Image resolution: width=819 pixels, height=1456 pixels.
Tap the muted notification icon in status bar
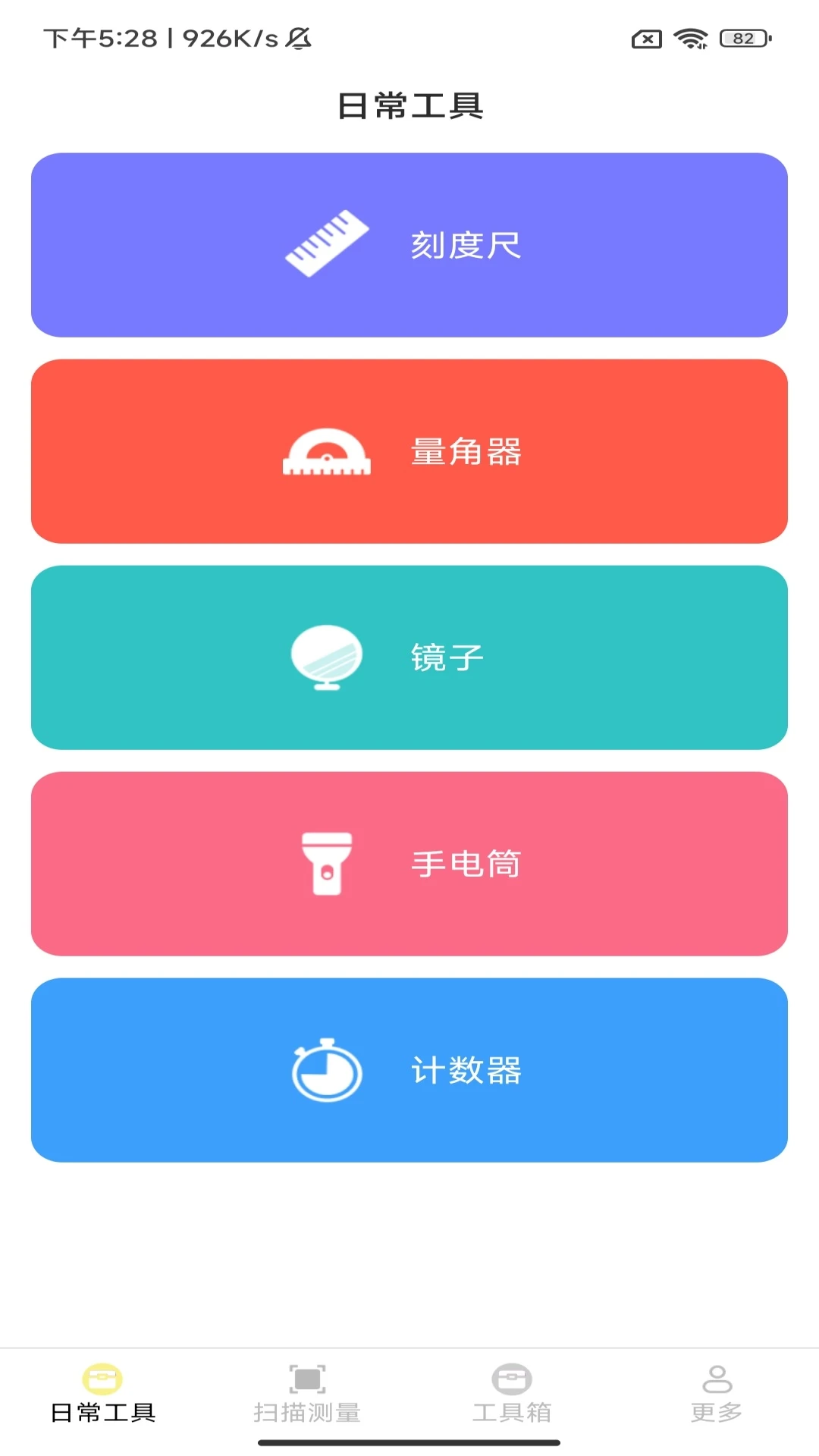[x=298, y=38]
